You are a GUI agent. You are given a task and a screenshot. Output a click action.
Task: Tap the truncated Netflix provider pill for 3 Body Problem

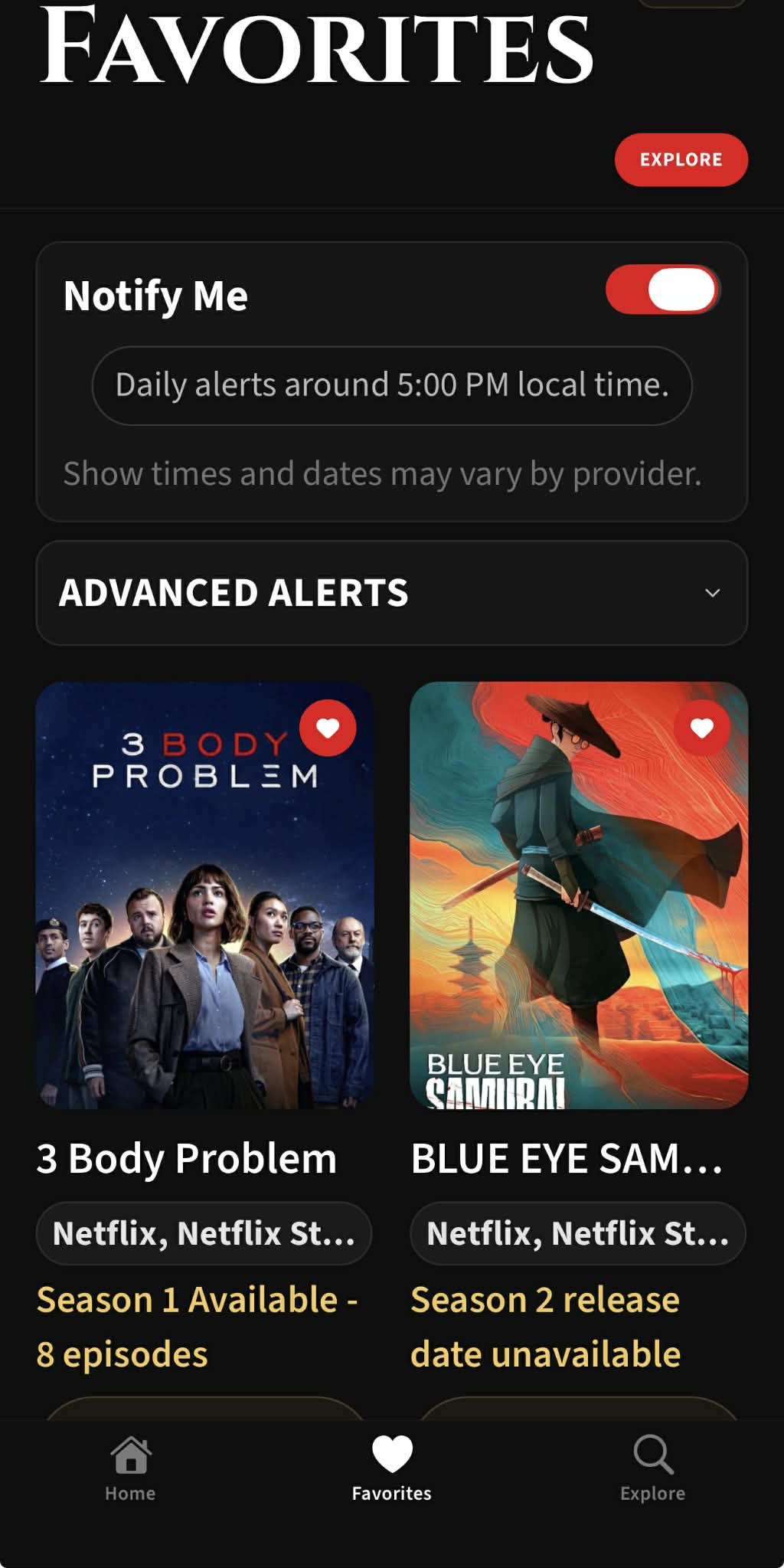(204, 1232)
